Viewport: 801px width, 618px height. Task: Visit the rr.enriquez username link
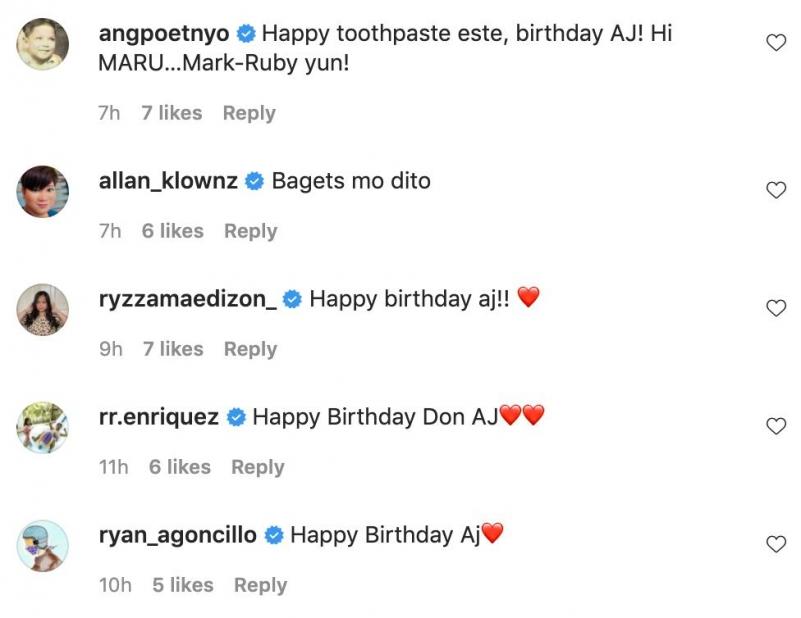tap(159, 417)
